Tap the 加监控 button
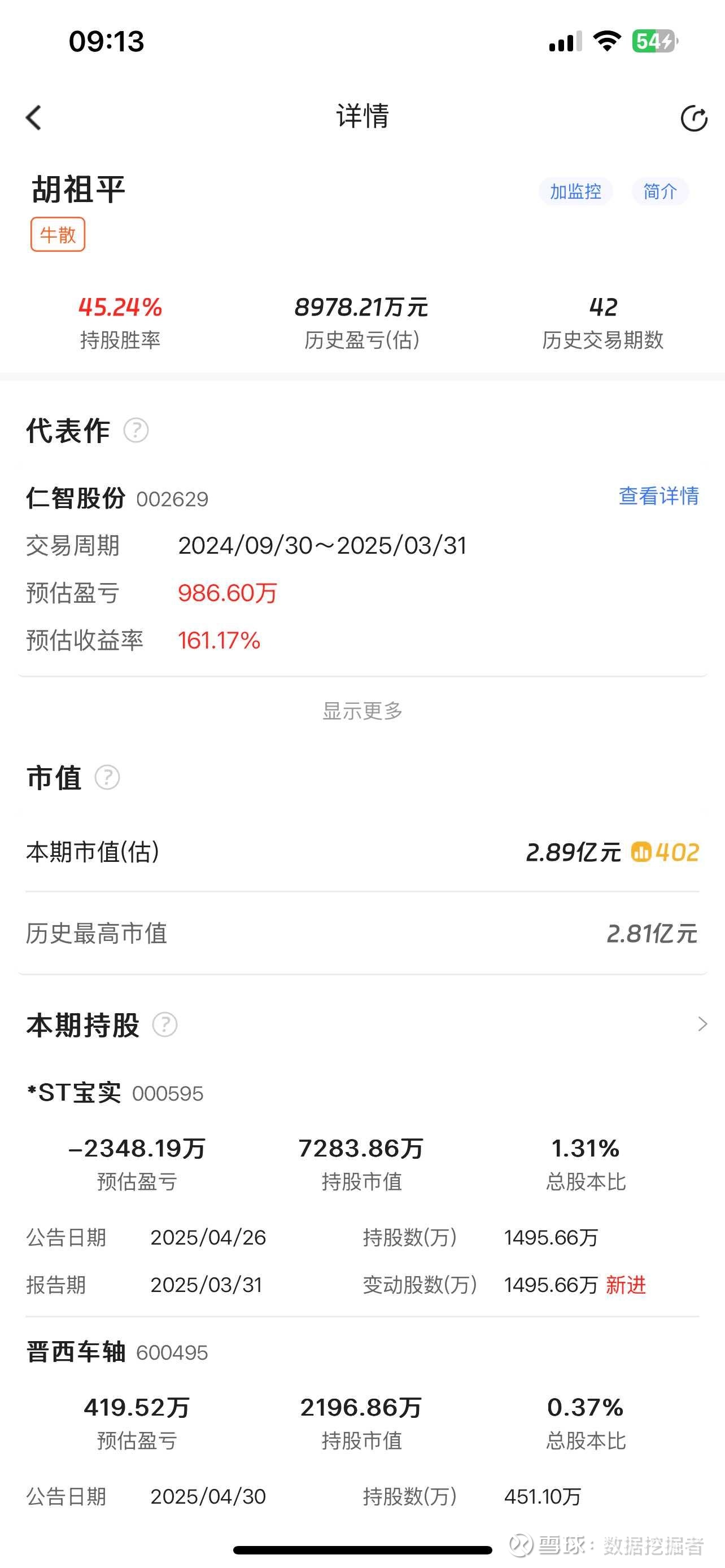Image resolution: width=725 pixels, height=1568 pixels. [x=575, y=192]
